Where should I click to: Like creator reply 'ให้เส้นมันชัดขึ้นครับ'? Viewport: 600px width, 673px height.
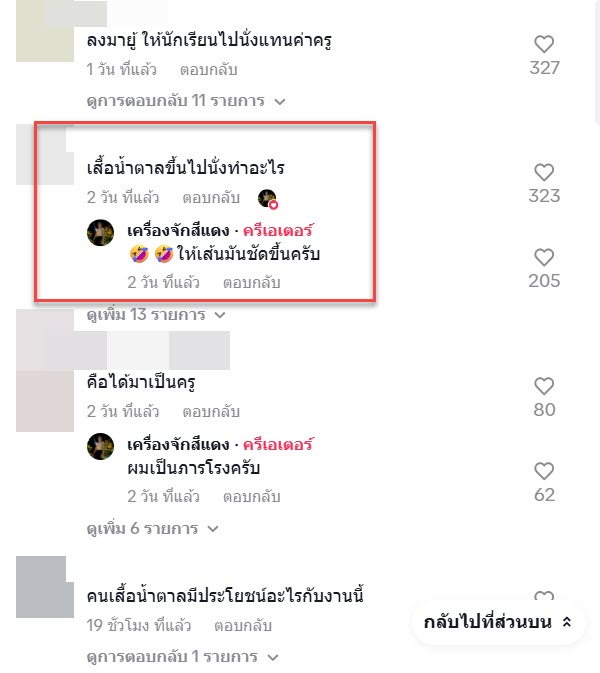(544, 257)
